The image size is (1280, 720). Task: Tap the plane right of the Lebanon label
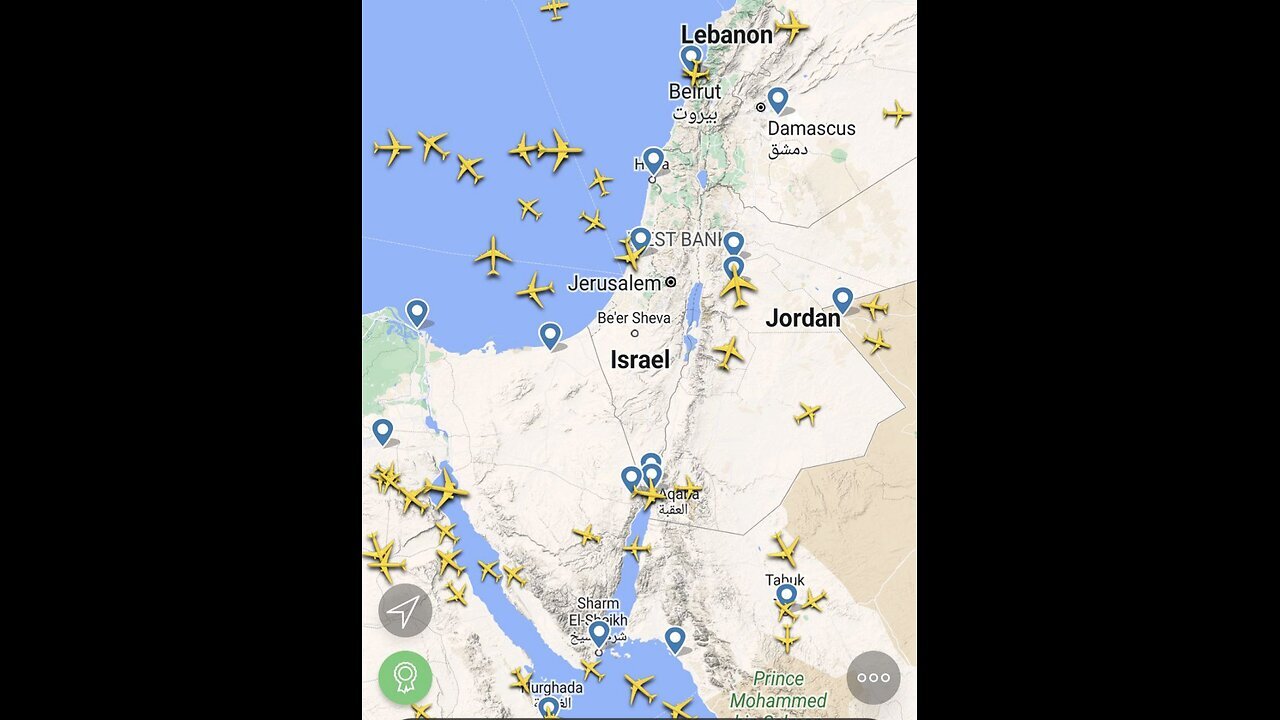(x=791, y=25)
